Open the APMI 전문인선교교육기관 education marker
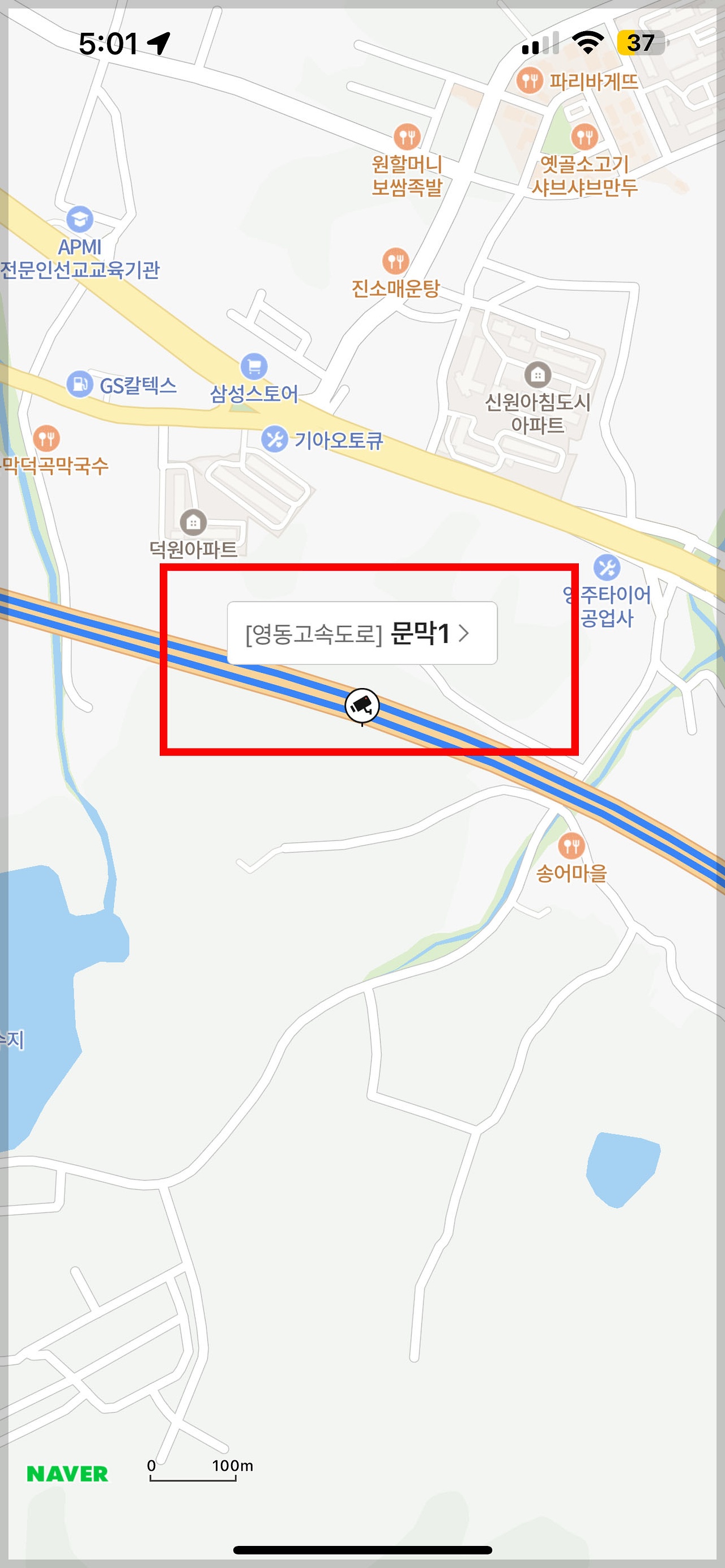This screenshot has height=1568, width=725. pos(80,220)
